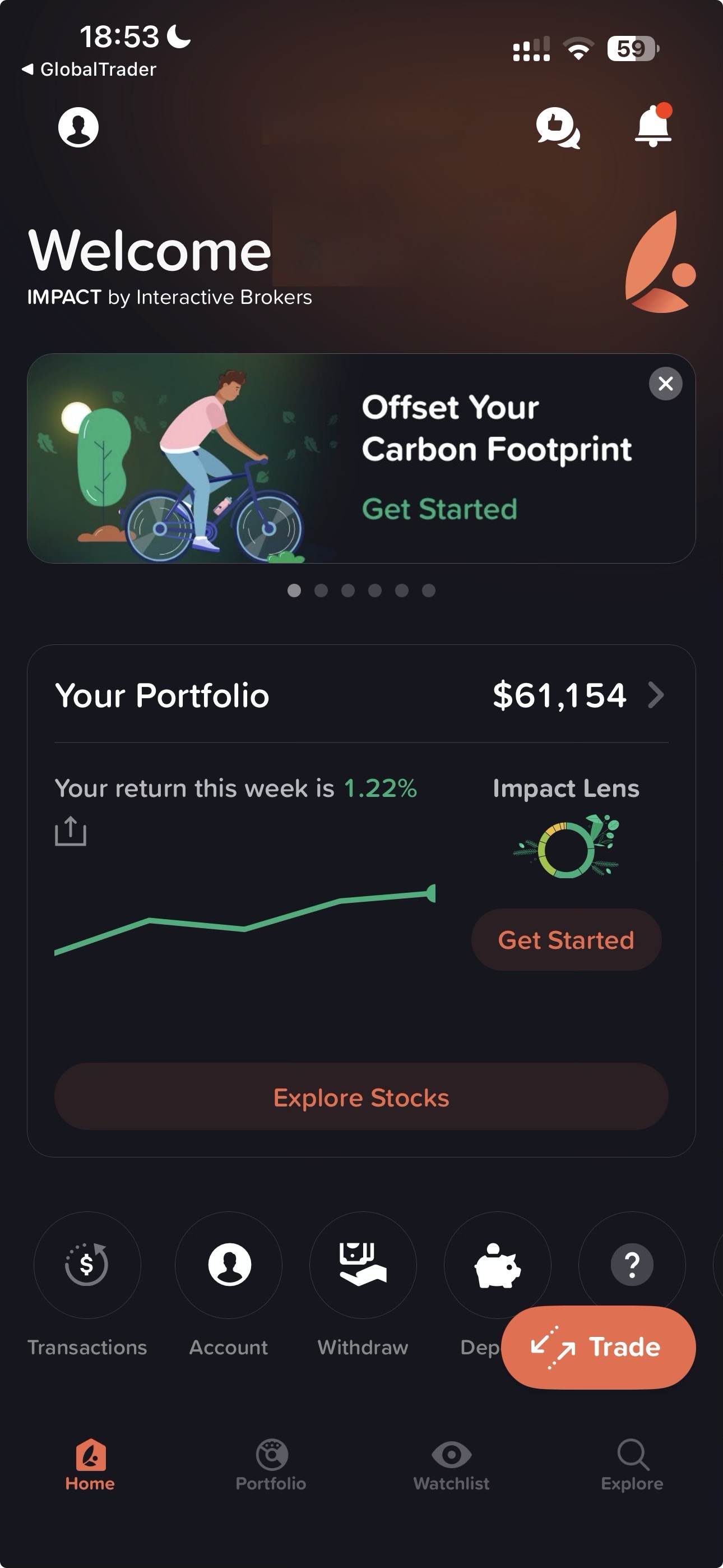723x1568 pixels.
Task: Open the Account shortcut
Action: (x=229, y=1265)
